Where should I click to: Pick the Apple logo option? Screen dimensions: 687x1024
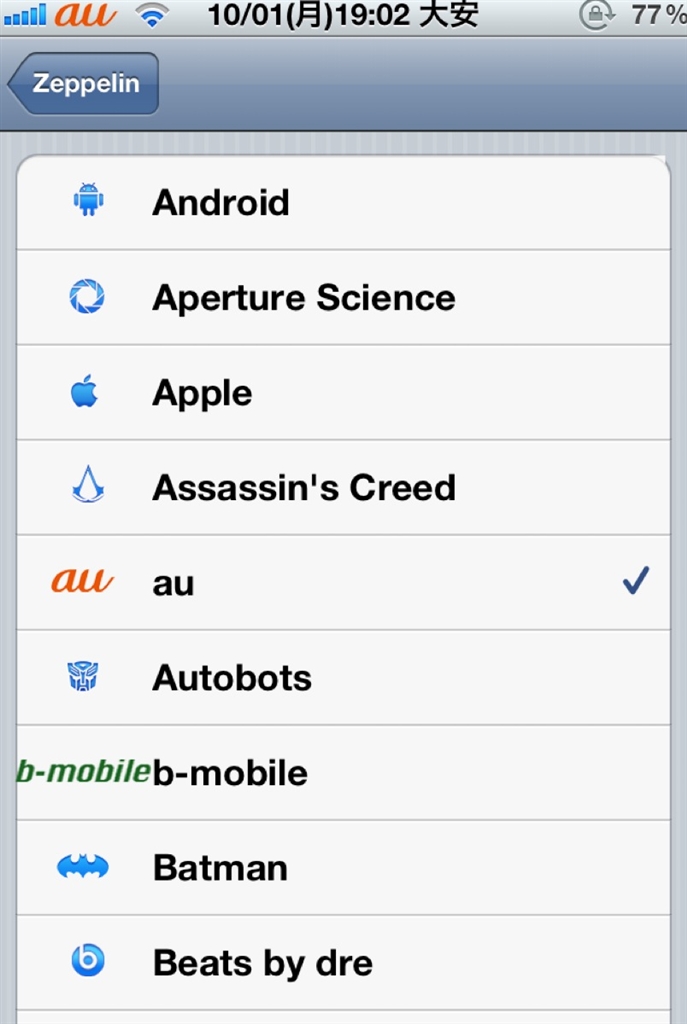[343, 393]
